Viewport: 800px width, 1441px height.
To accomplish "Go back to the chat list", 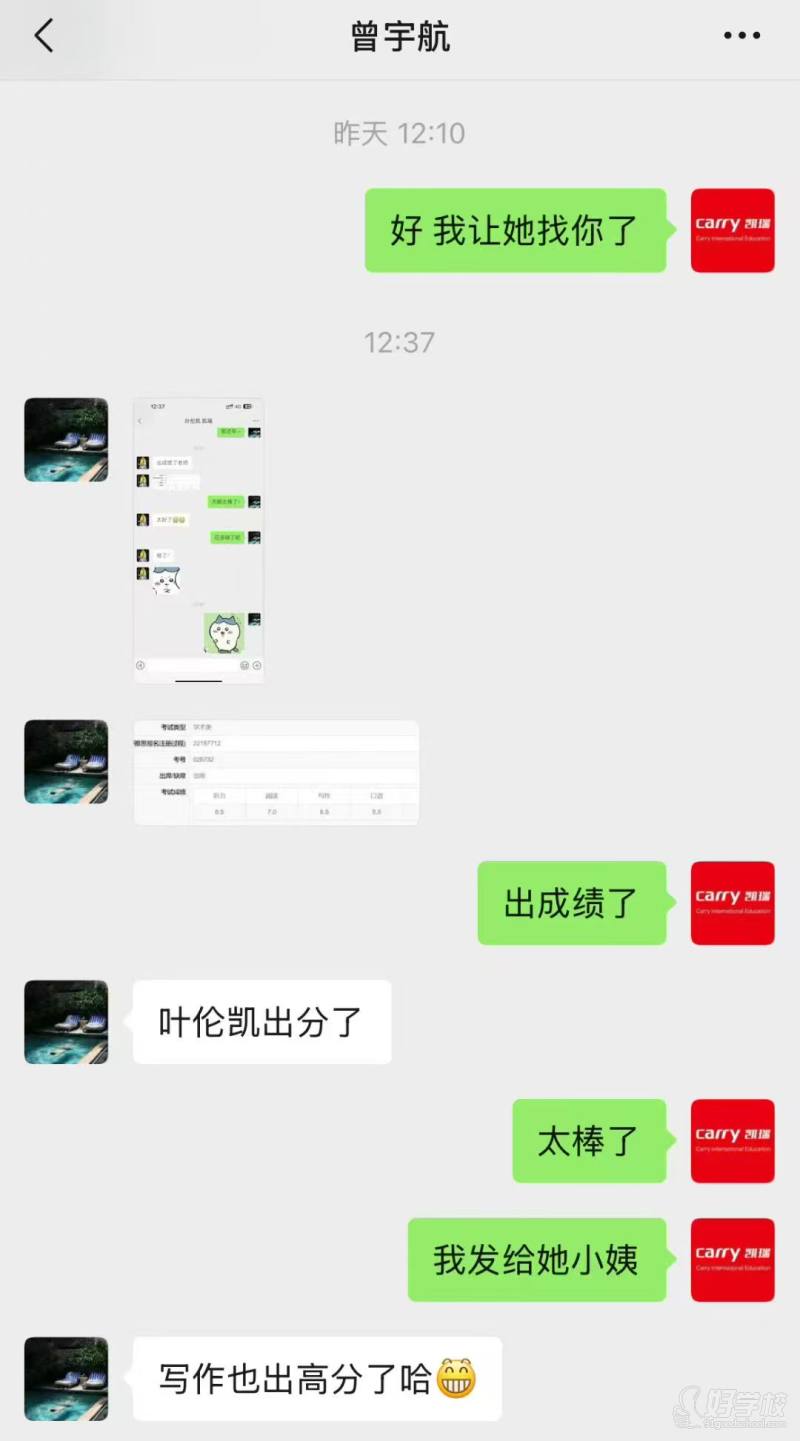I will click(x=44, y=37).
